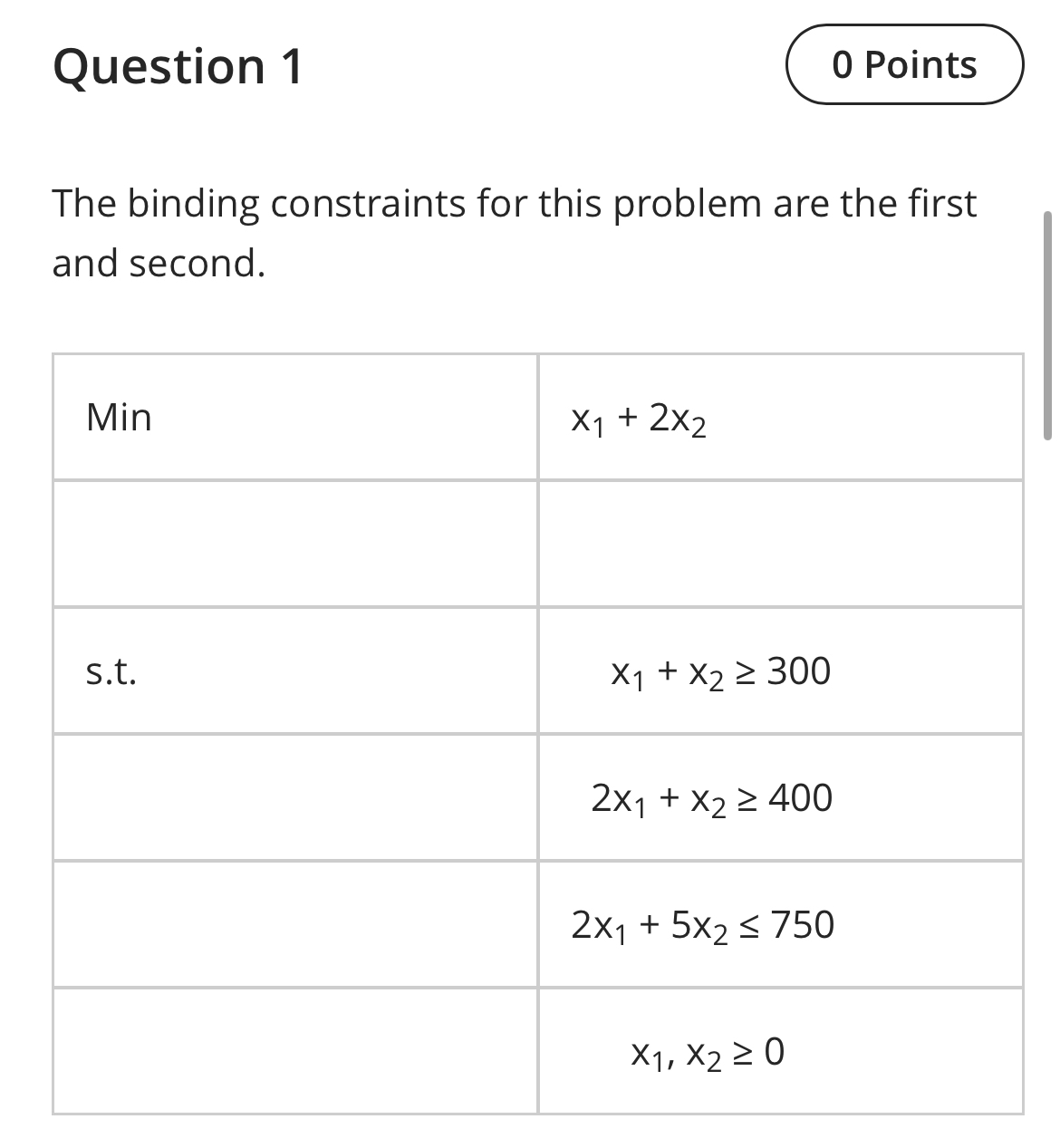Click the empty cell left of 2x1 + x2 ≥ 400
1060x1148 pixels.
pos(294,798)
